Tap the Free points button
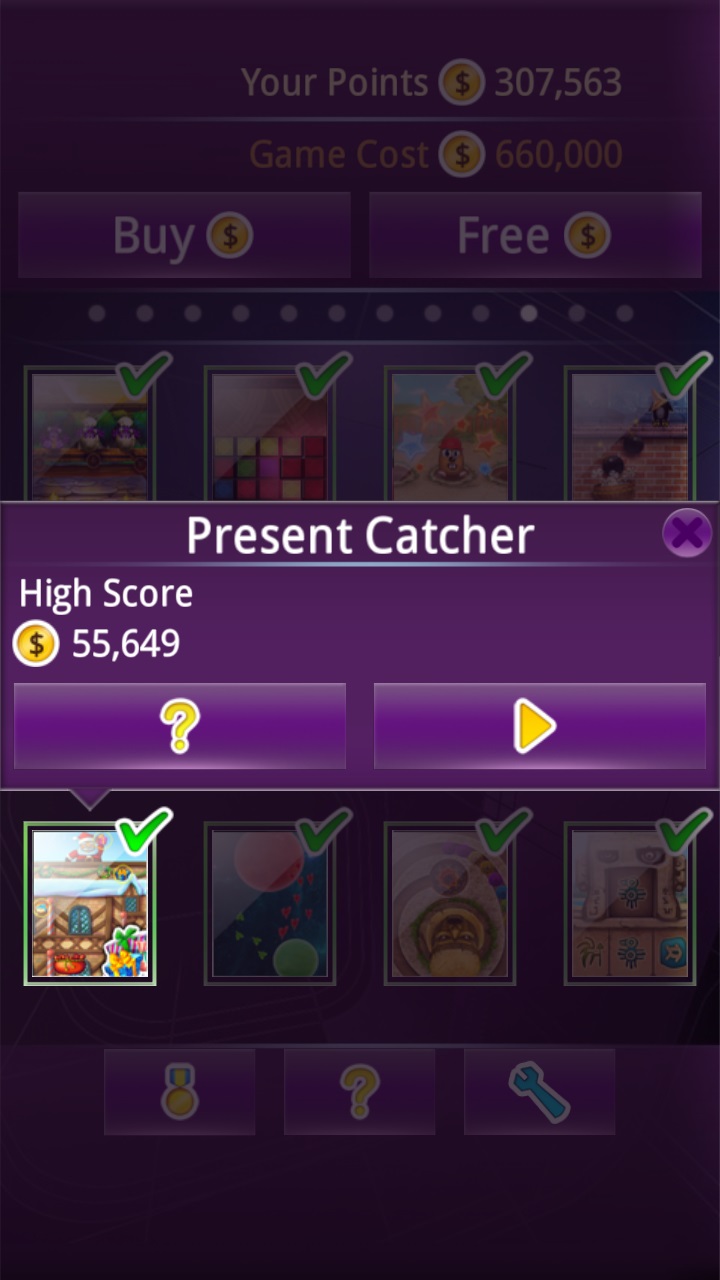This screenshot has width=720, height=1280. [x=535, y=236]
